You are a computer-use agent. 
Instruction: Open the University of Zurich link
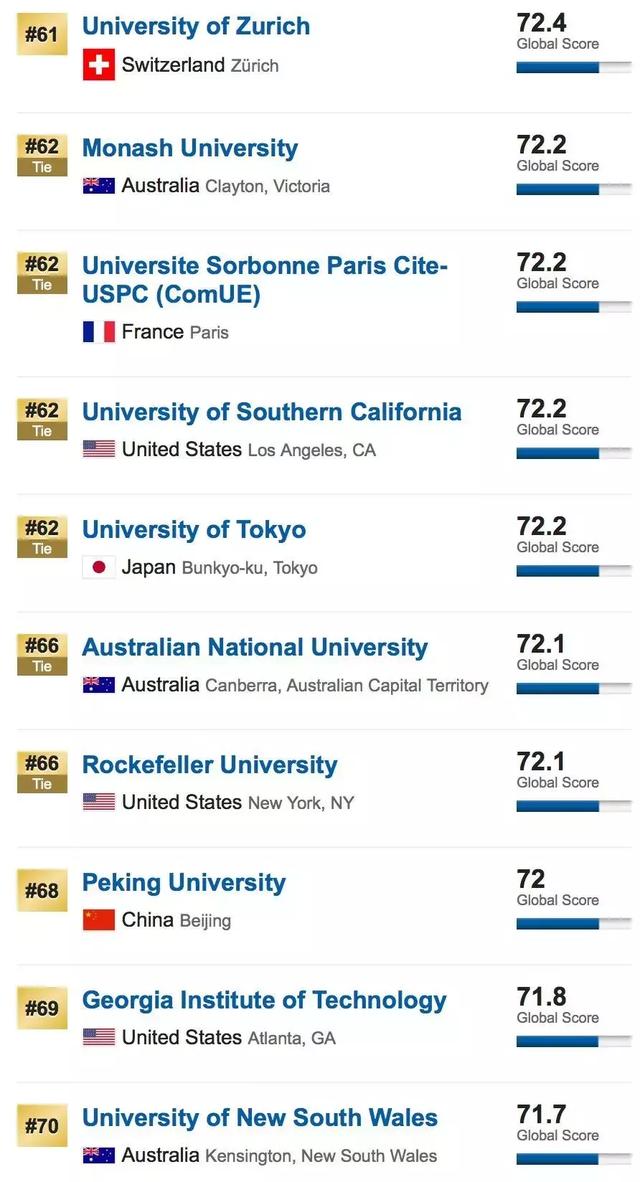coord(196,27)
